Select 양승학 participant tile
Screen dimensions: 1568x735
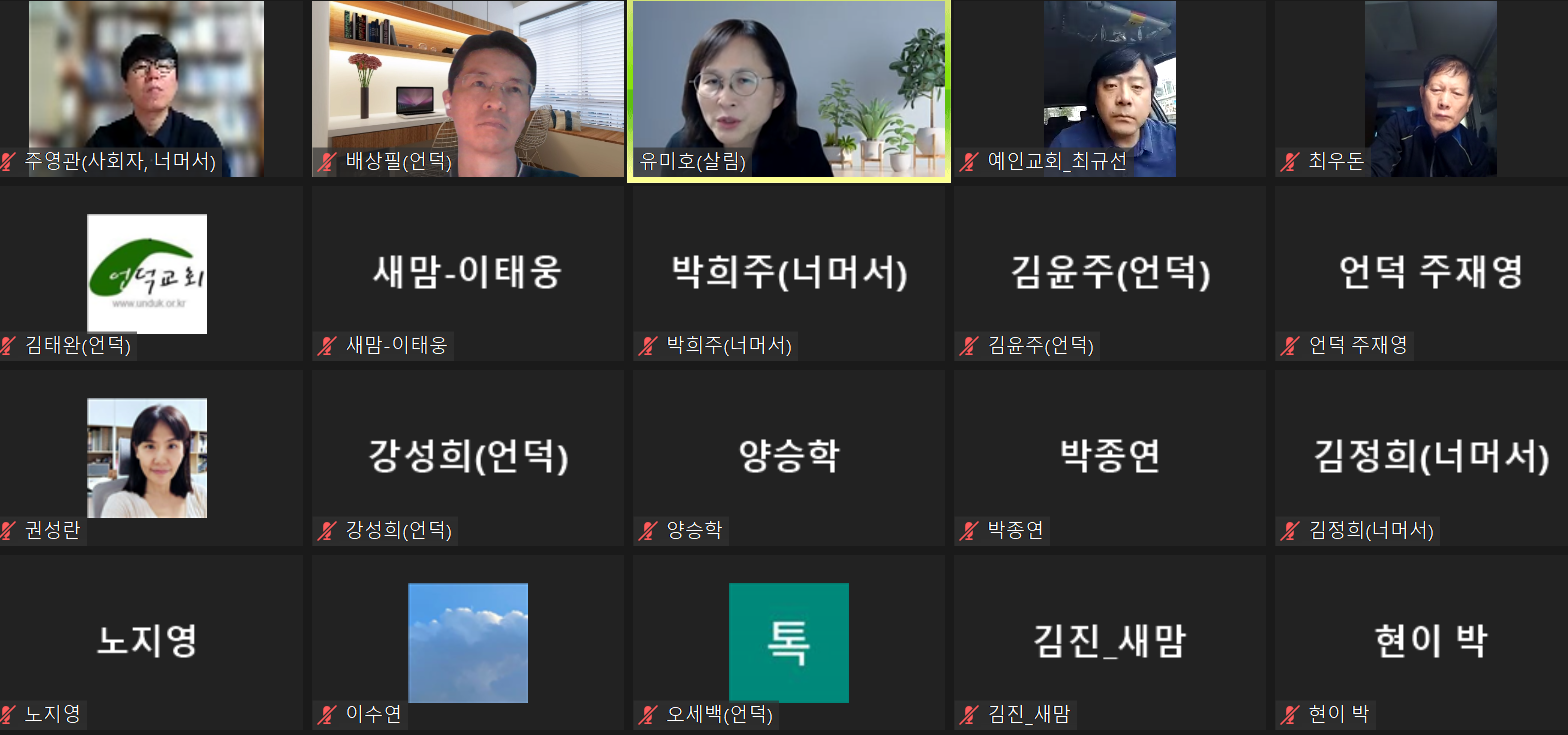point(789,457)
